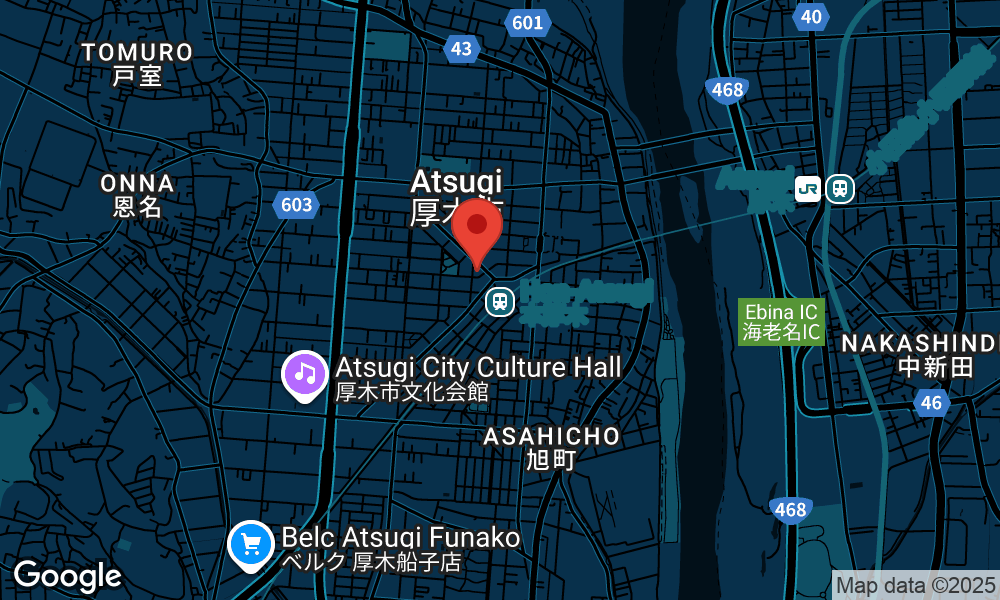Image resolution: width=1000 pixels, height=600 pixels.
Task: Select the JR station icon
Action: (808, 189)
